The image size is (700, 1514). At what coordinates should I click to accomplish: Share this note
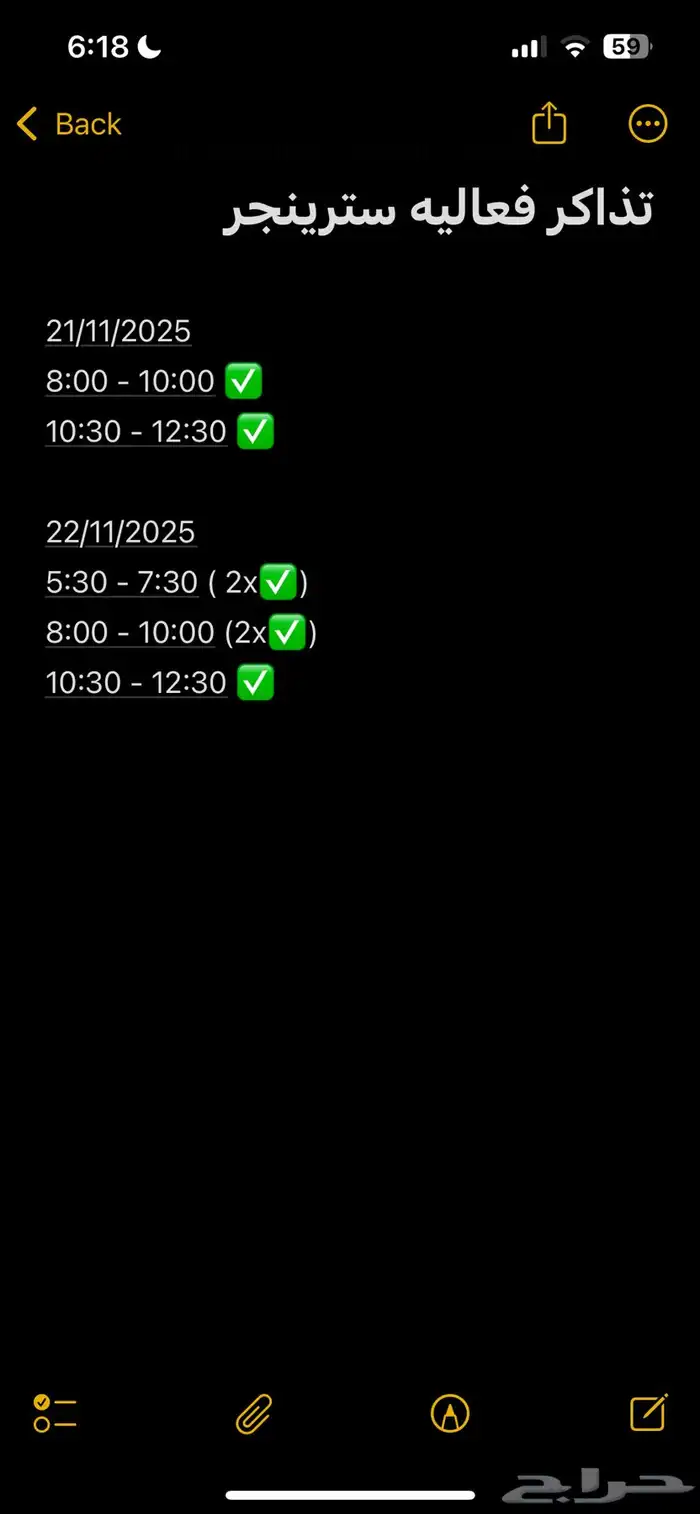click(x=549, y=125)
